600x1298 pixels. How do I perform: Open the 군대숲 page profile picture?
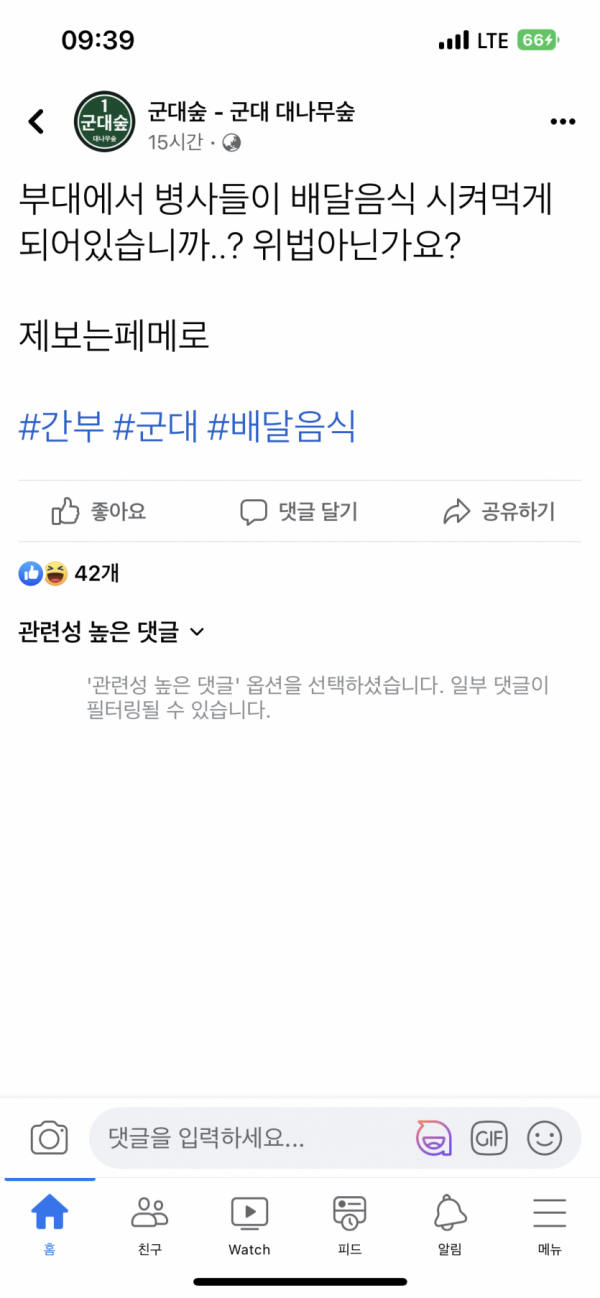pos(104,123)
